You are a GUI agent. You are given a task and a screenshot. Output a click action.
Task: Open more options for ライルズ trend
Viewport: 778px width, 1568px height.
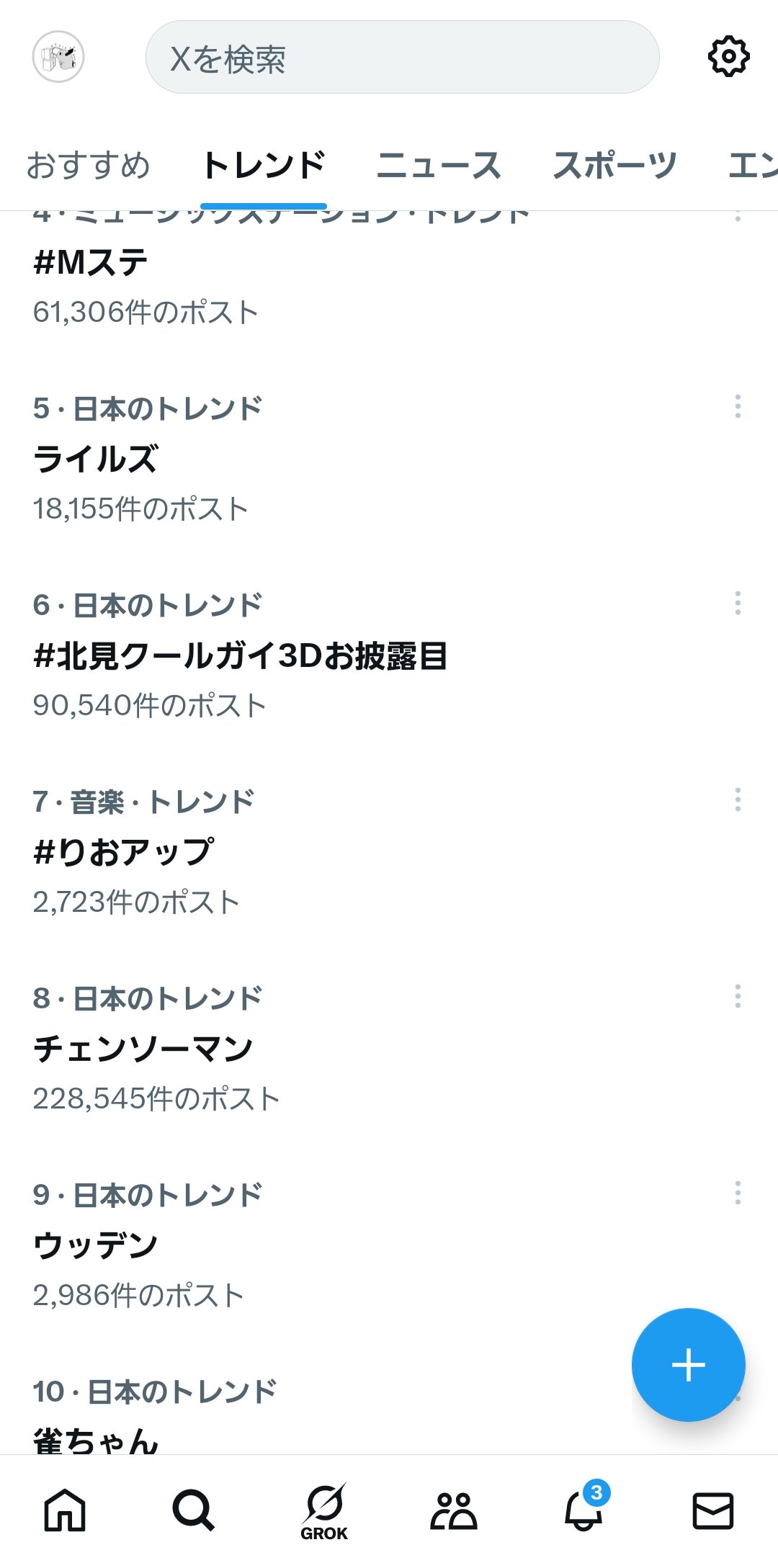(737, 407)
